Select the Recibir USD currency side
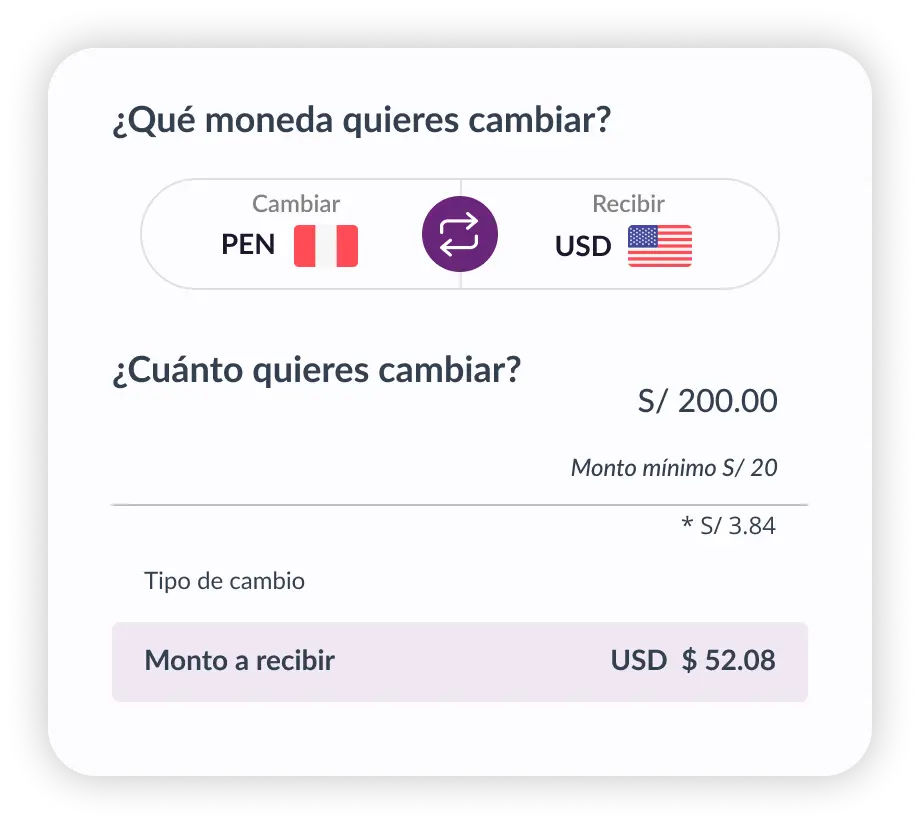The image size is (920, 824). click(624, 235)
